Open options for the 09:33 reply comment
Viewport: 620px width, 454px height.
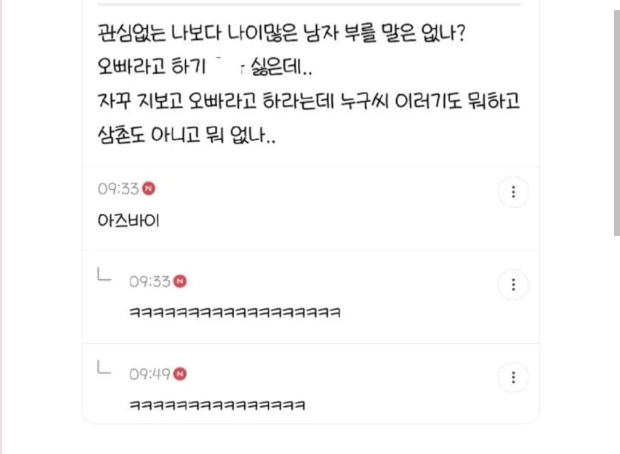pyautogui.click(x=513, y=285)
